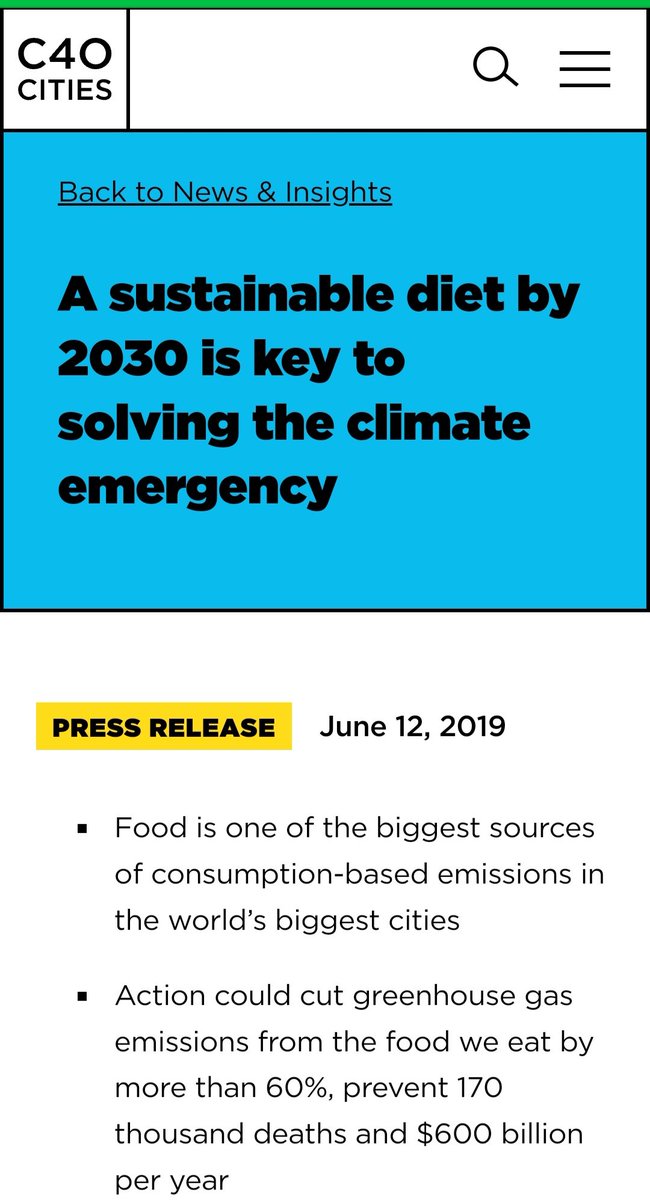
Task: Select the Press Release tag
Action: point(163,727)
